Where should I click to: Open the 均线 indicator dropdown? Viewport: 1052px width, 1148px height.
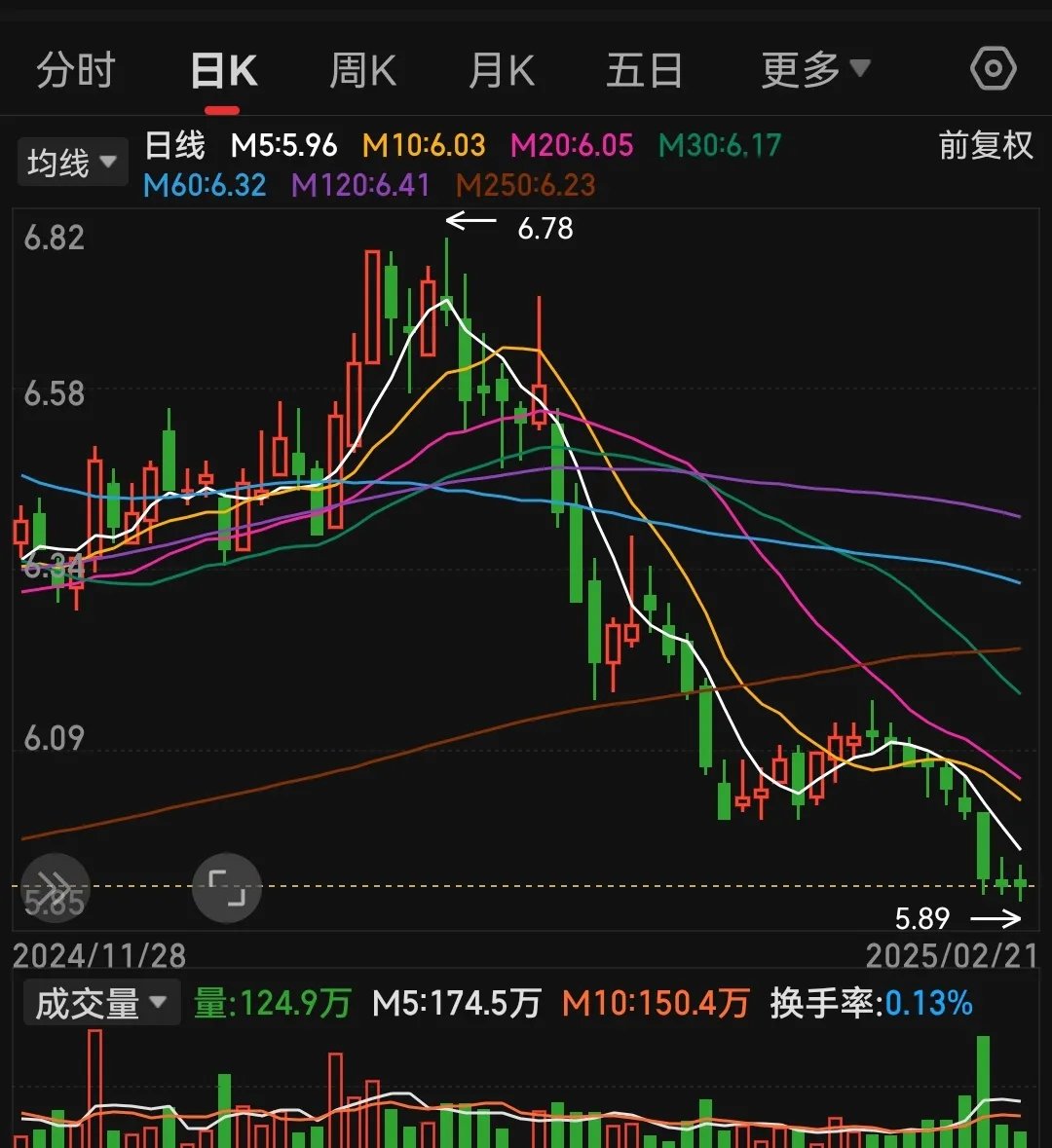coord(72,160)
